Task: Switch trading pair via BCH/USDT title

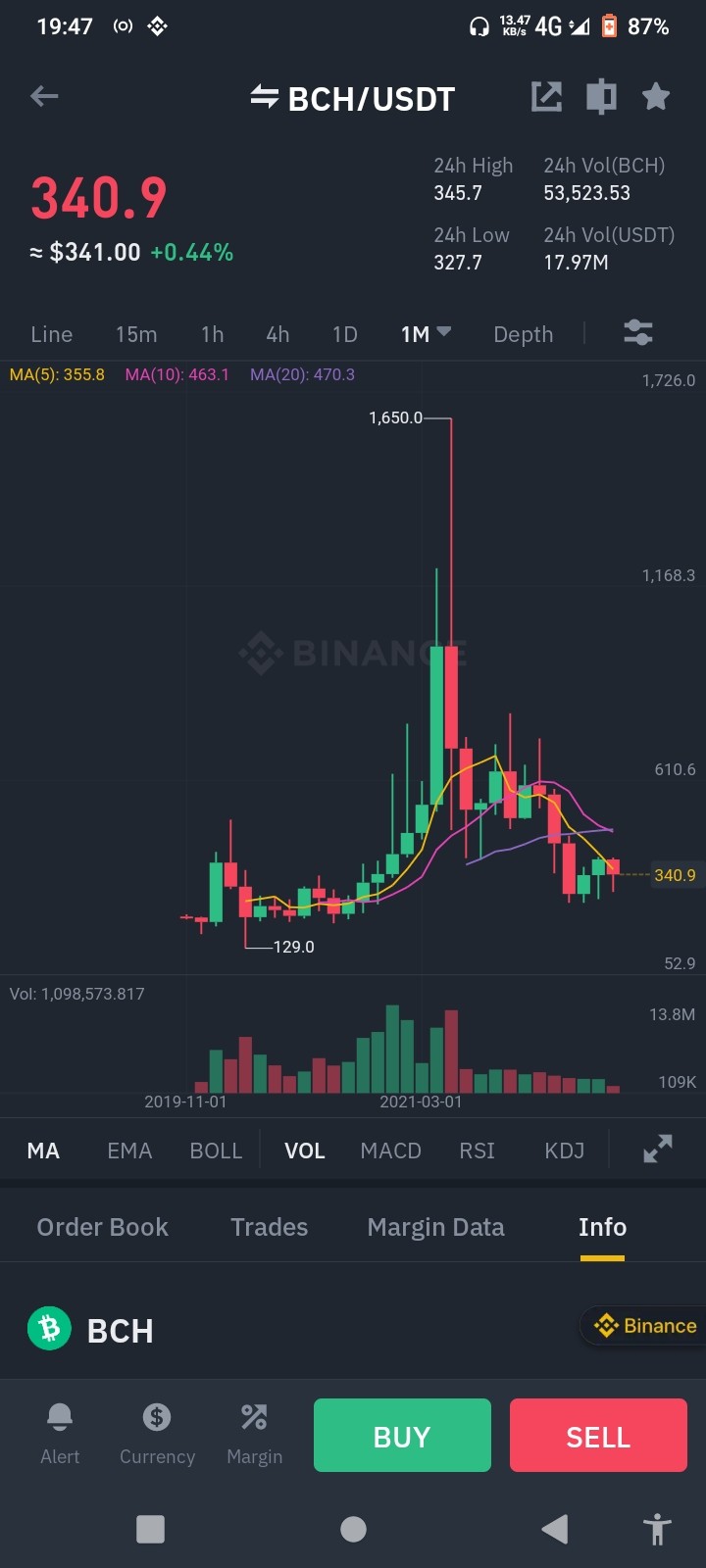Action: point(353,98)
